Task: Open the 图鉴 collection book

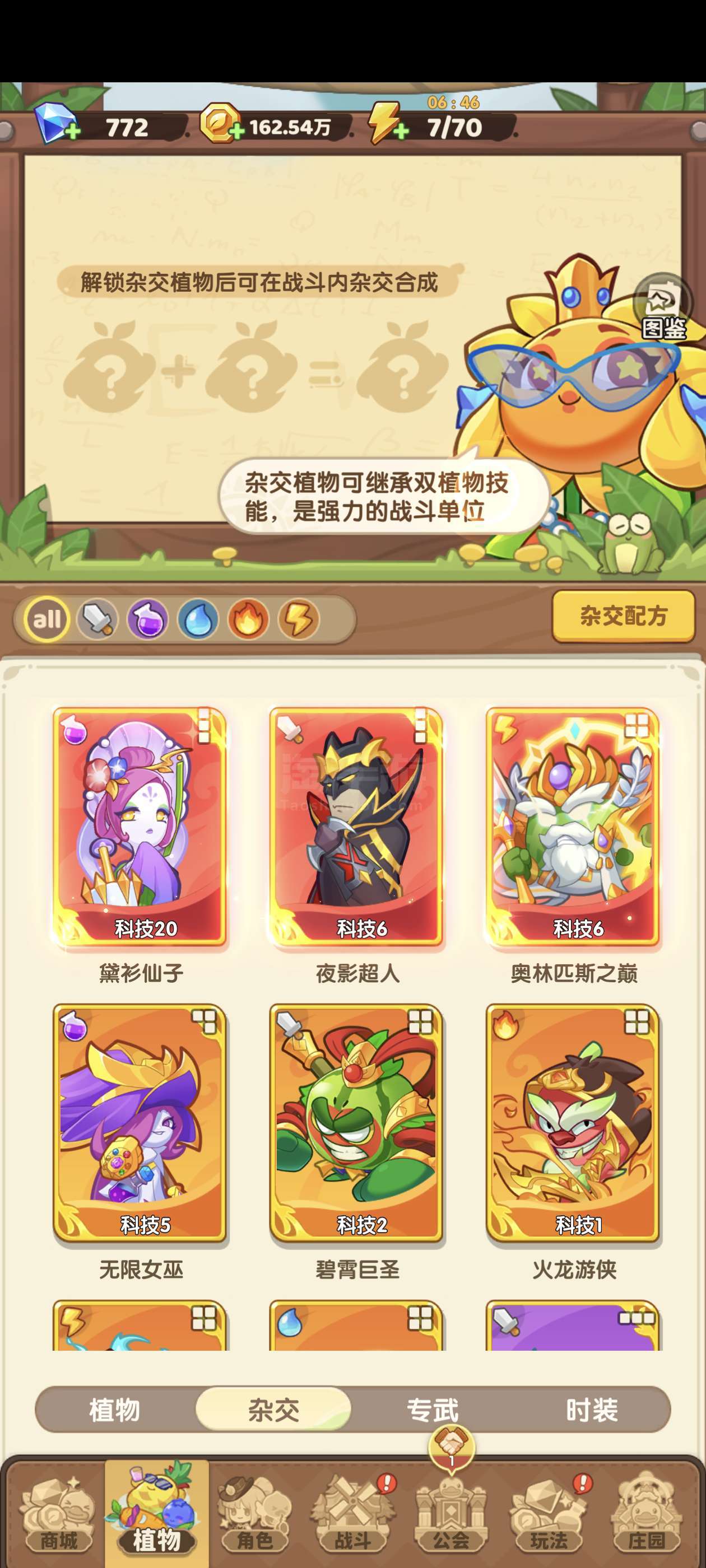Action: pyautogui.click(x=662, y=307)
